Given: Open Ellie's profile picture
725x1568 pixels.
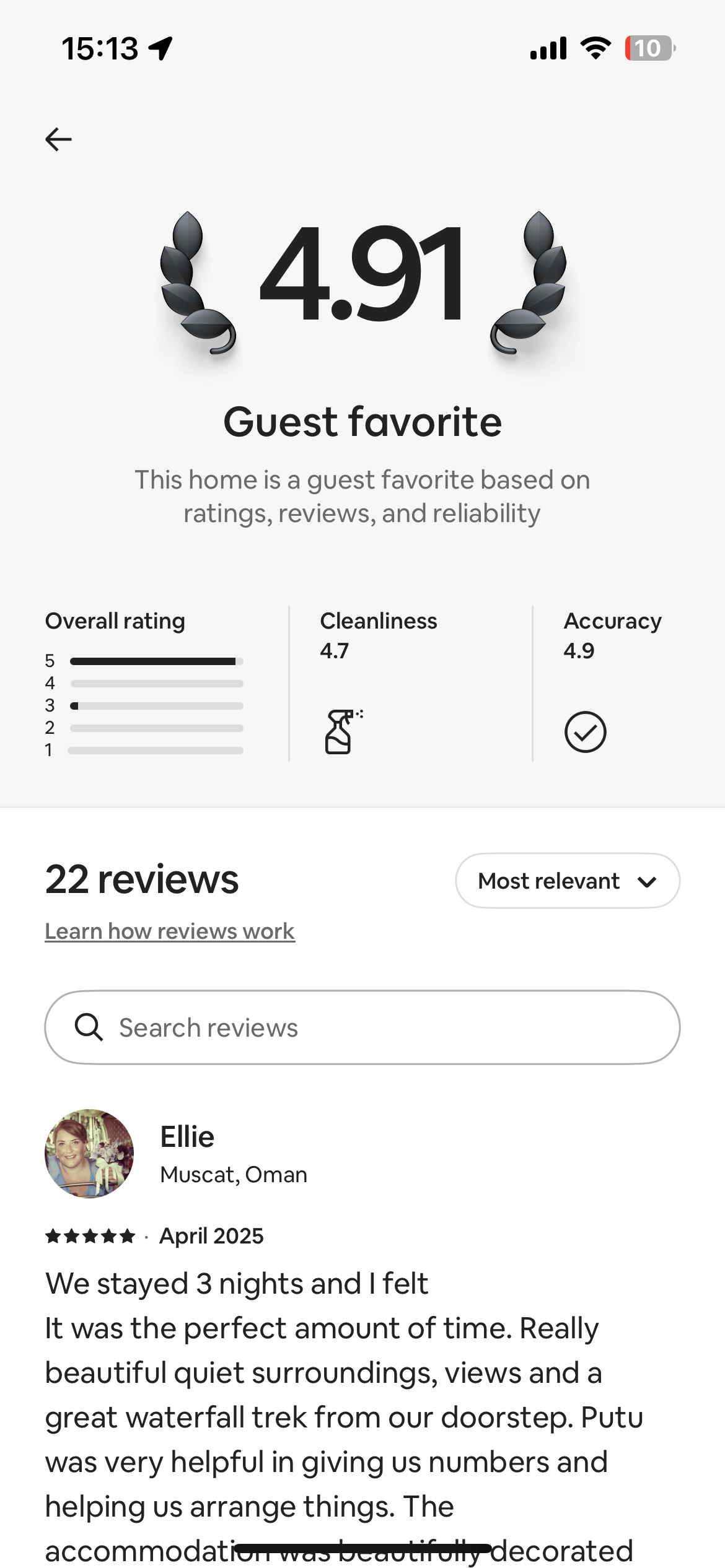Looking at the screenshot, I should [x=89, y=1153].
